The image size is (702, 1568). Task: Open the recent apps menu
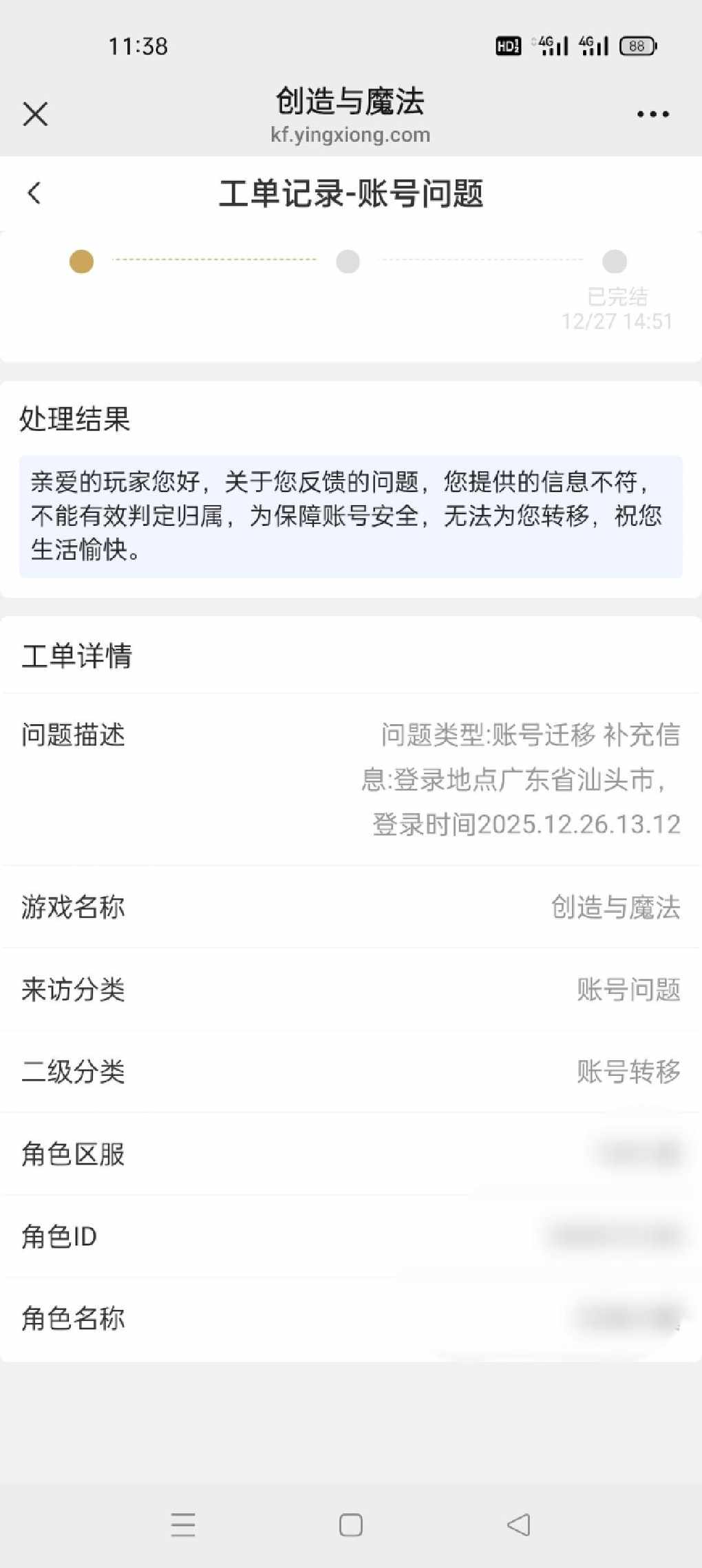pos(183,1525)
